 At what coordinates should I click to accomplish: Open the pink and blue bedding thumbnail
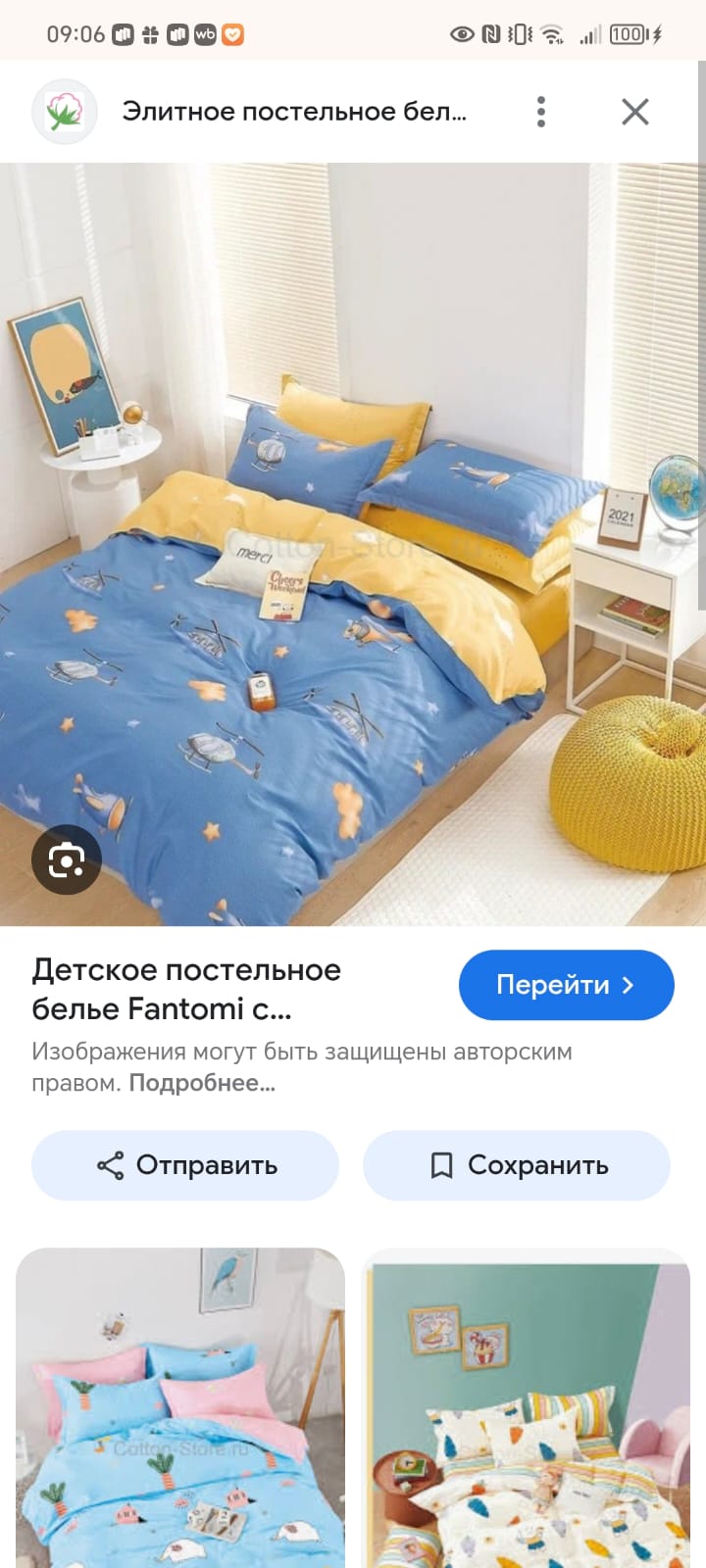(180, 1407)
